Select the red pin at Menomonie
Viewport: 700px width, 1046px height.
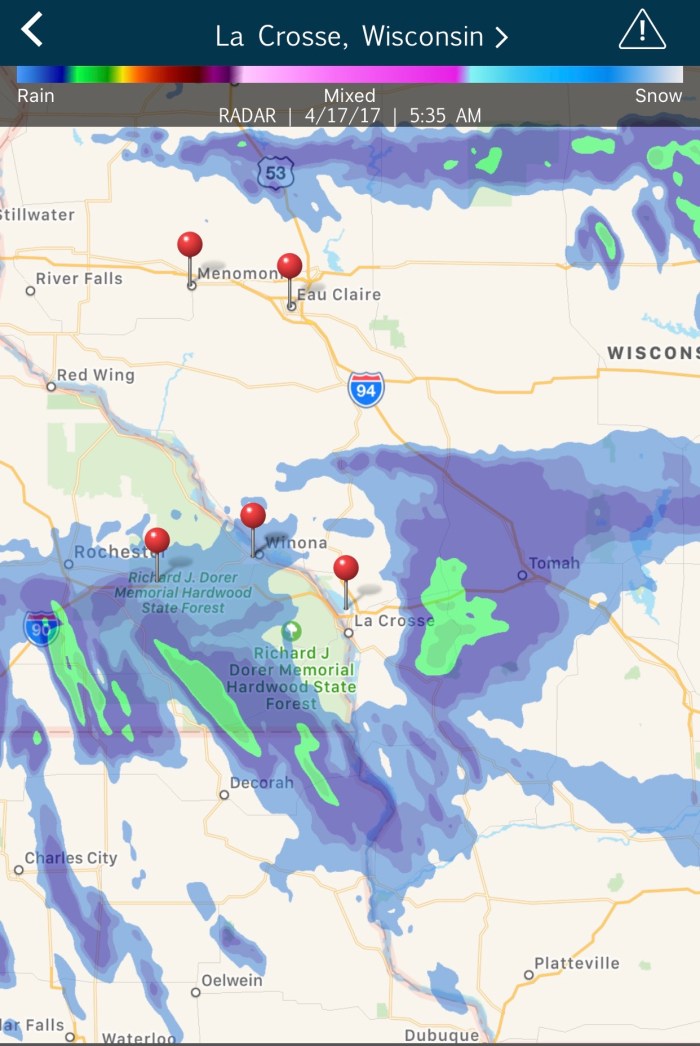[190, 246]
